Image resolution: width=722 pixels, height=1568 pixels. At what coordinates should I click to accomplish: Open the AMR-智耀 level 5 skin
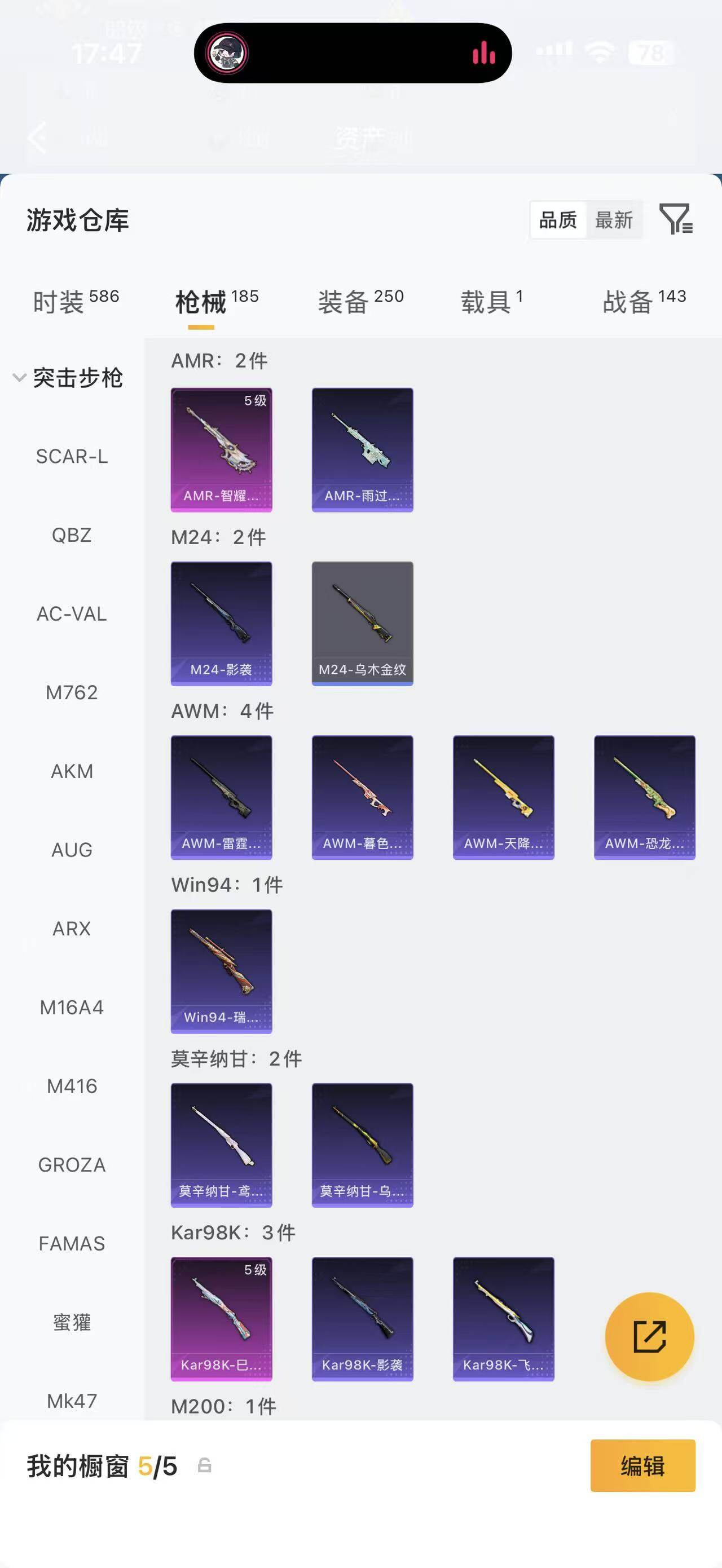pyautogui.click(x=222, y=450)
